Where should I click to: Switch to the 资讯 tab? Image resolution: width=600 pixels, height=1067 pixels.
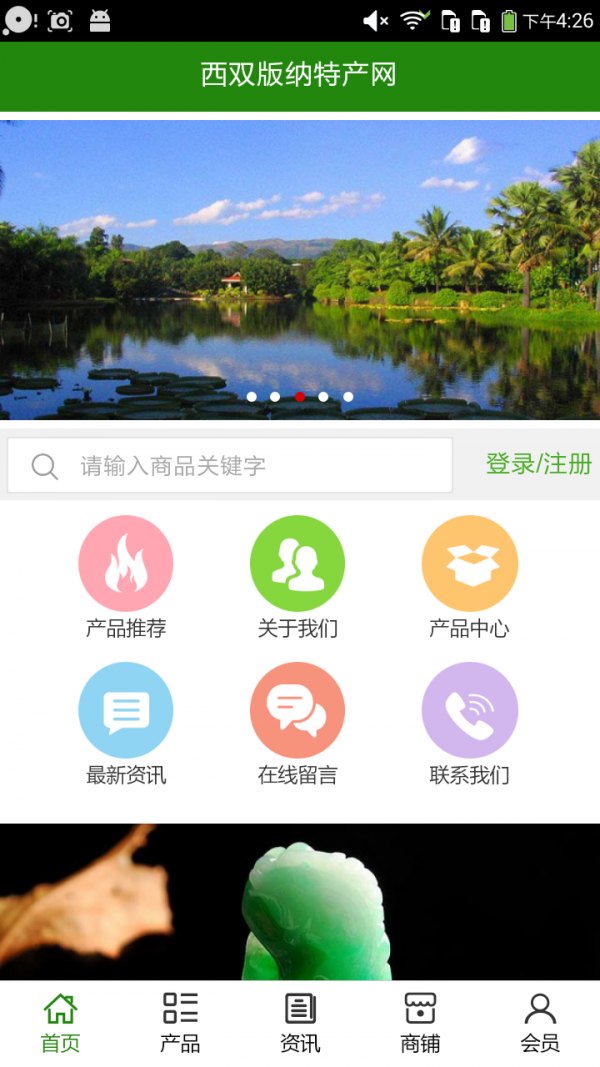pos(300,1023)
